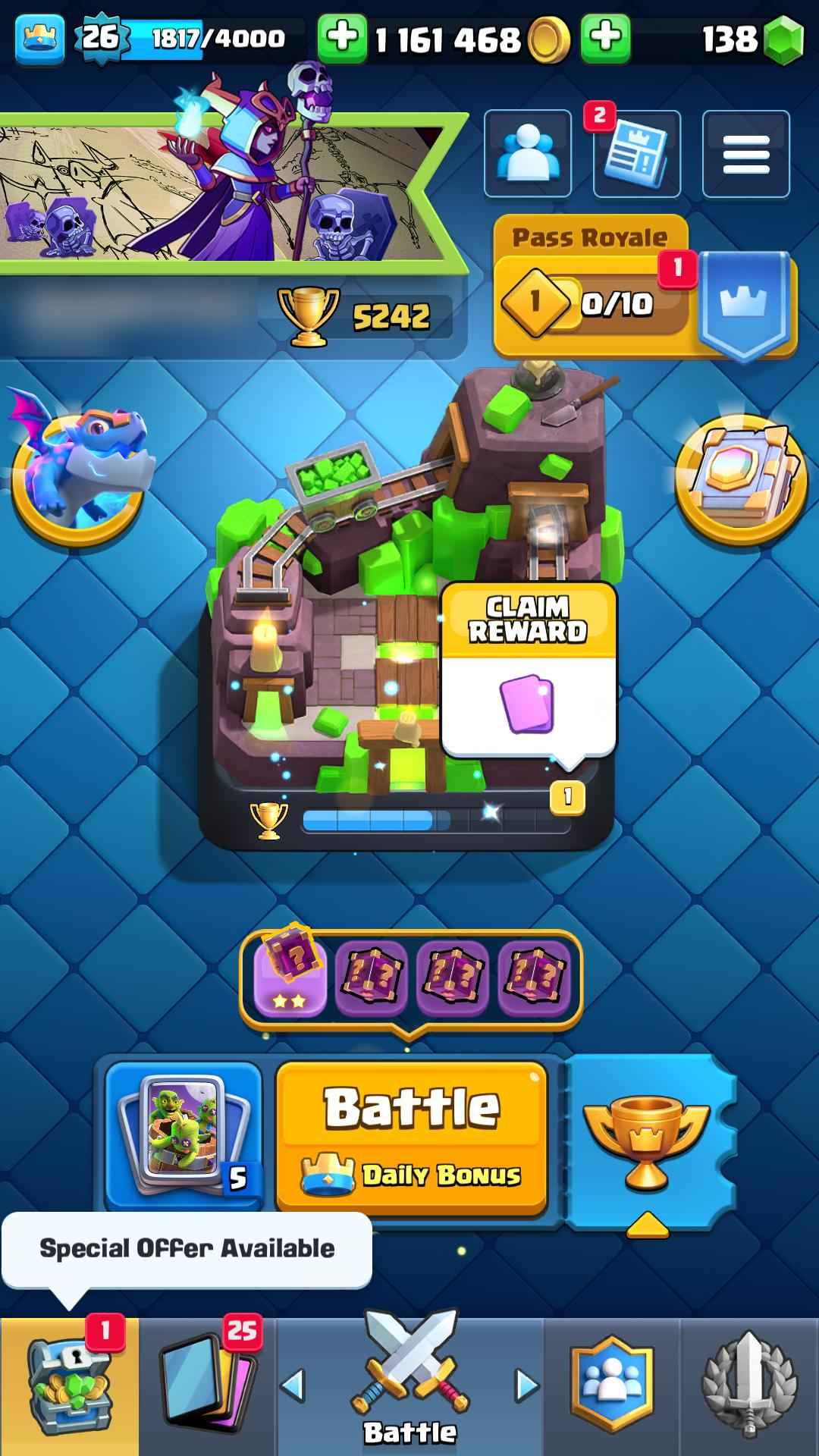
Task: Claim the reward card
Action: coord(529,670)
